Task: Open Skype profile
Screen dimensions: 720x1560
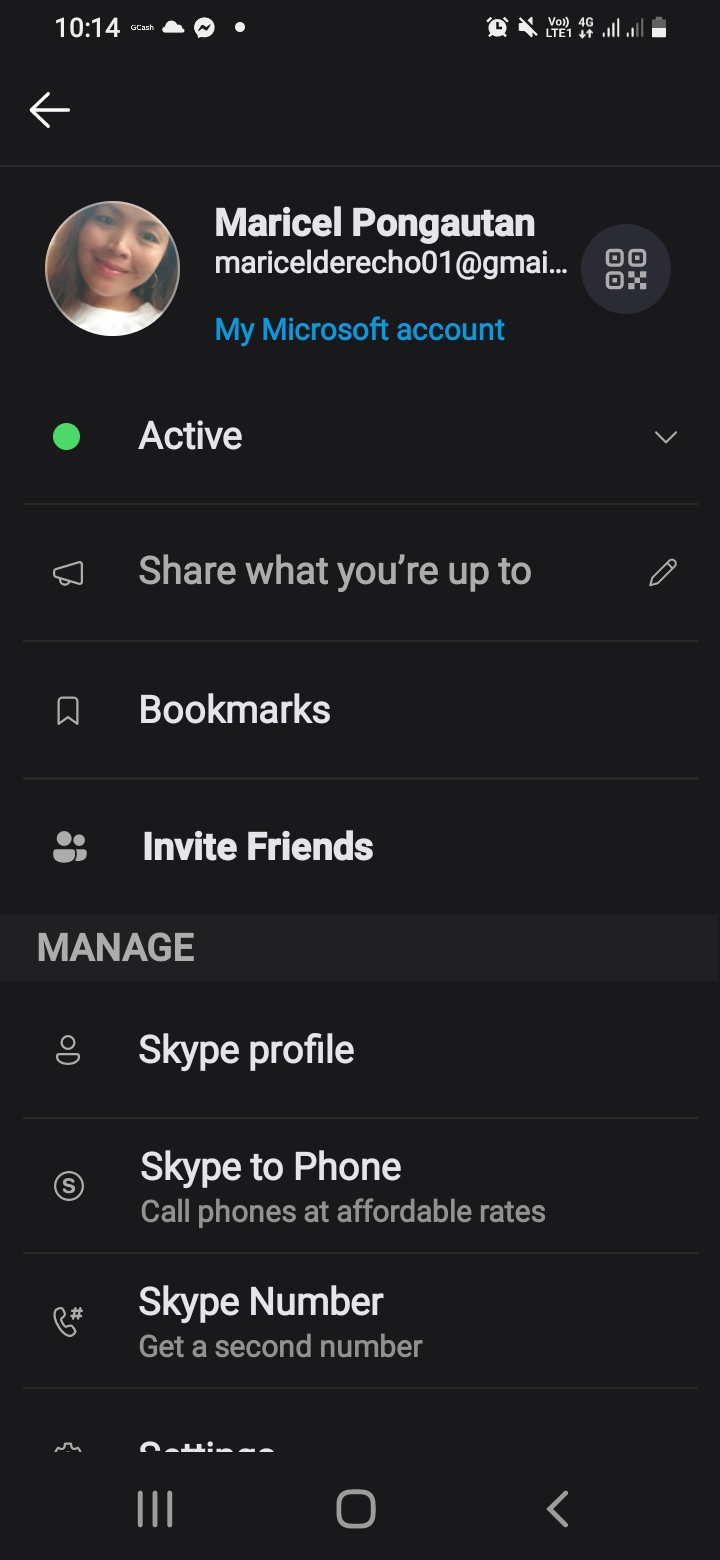Action: [360, 1050]
